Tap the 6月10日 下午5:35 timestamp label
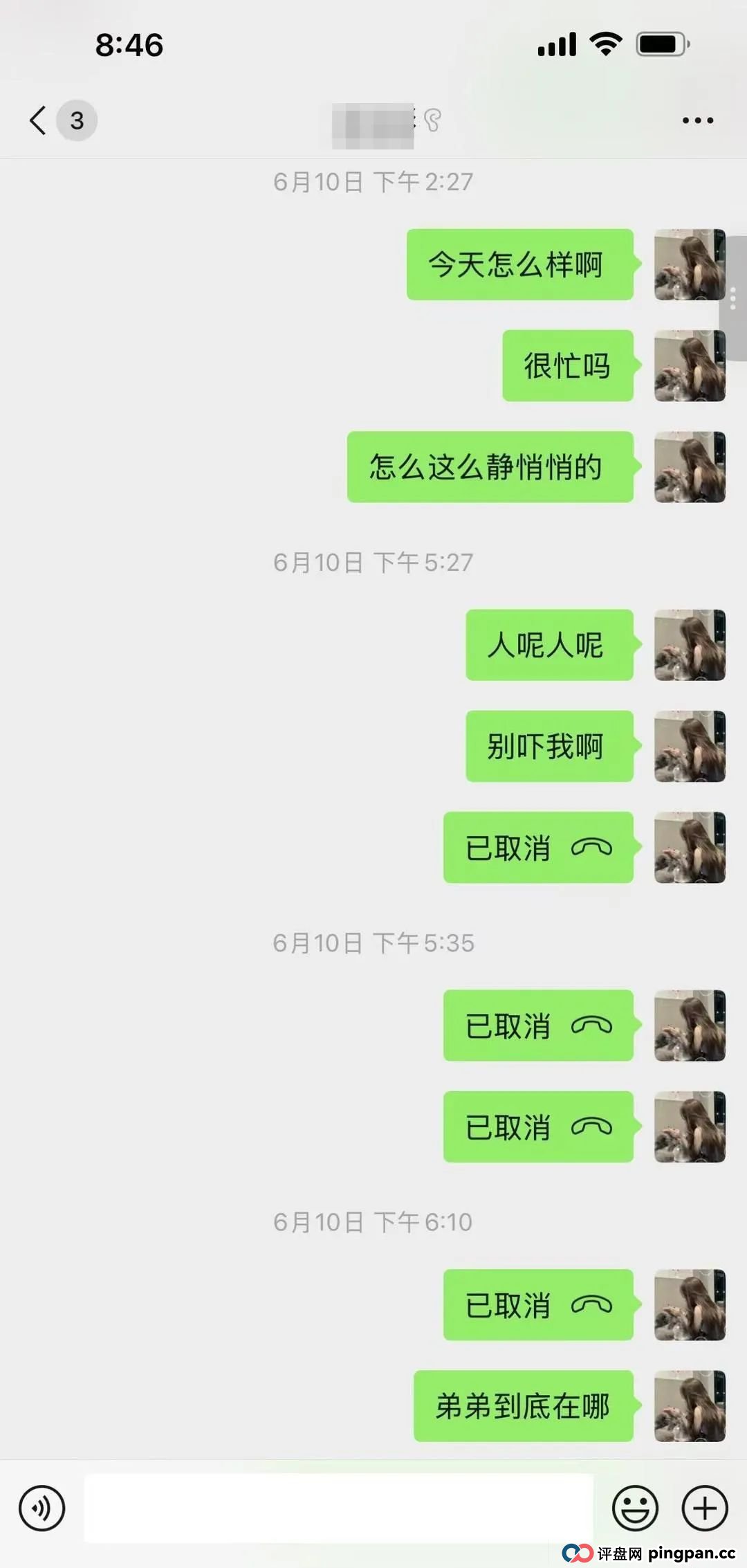The image size is (747, 1568). tap(373, 940)
